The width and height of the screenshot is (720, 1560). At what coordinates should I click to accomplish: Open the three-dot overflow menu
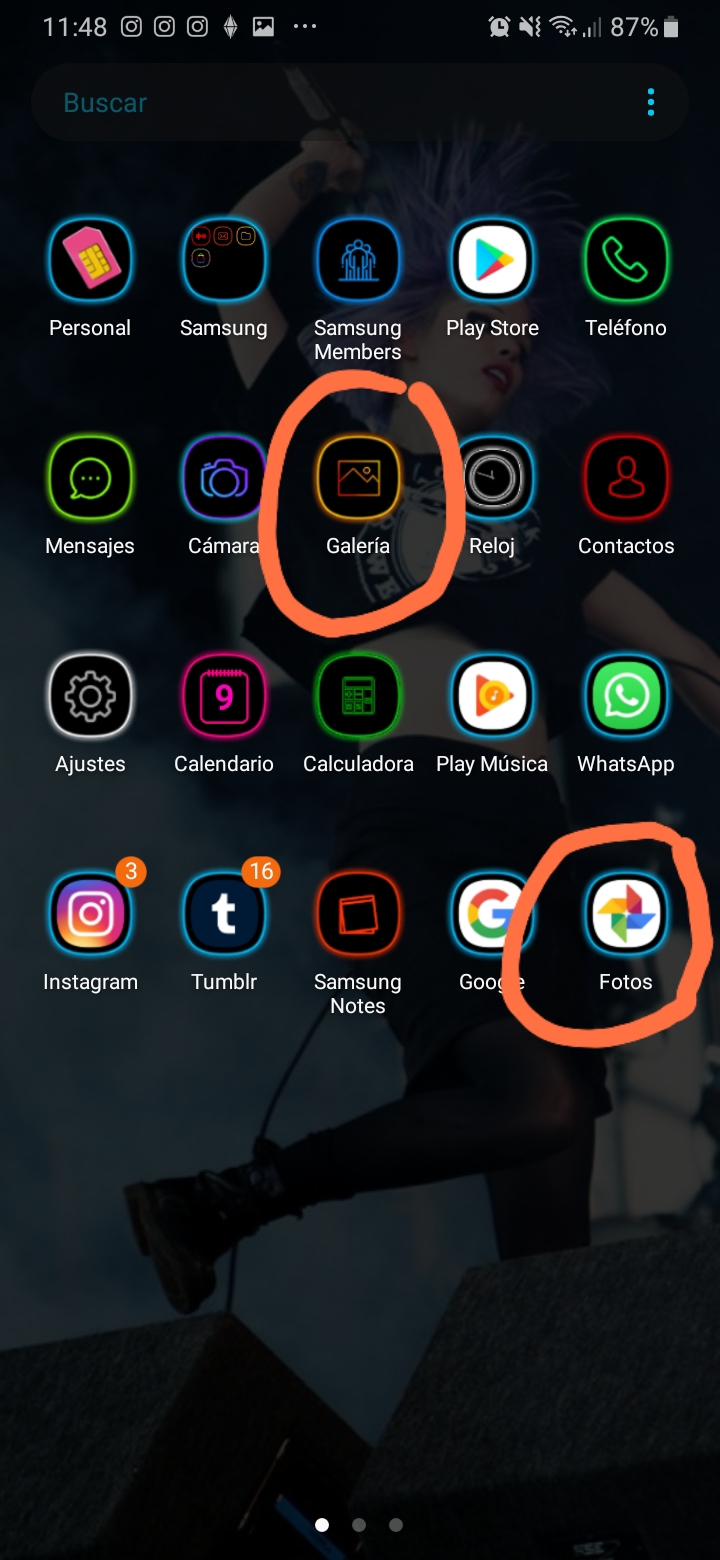651,102
